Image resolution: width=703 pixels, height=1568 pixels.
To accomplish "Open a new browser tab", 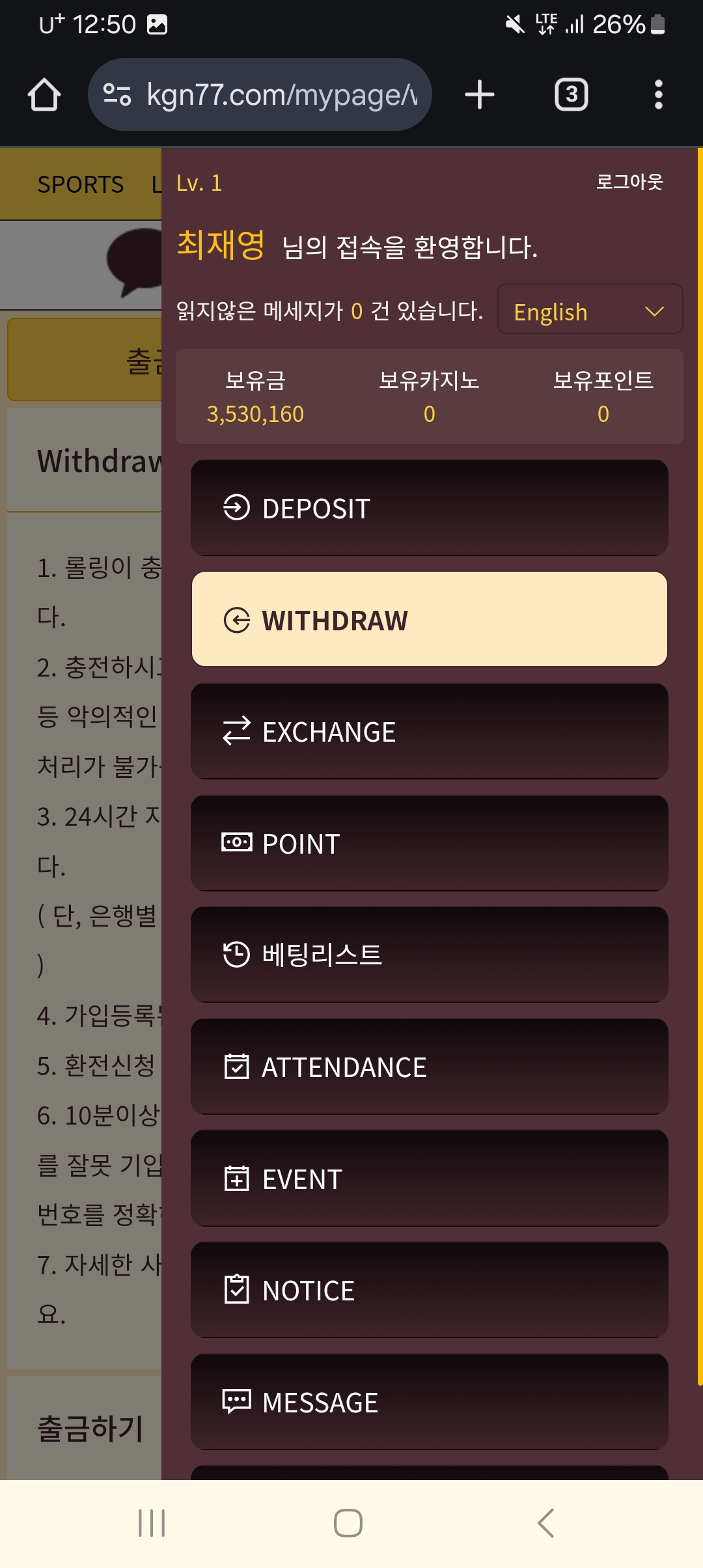I will click(480, 95).
